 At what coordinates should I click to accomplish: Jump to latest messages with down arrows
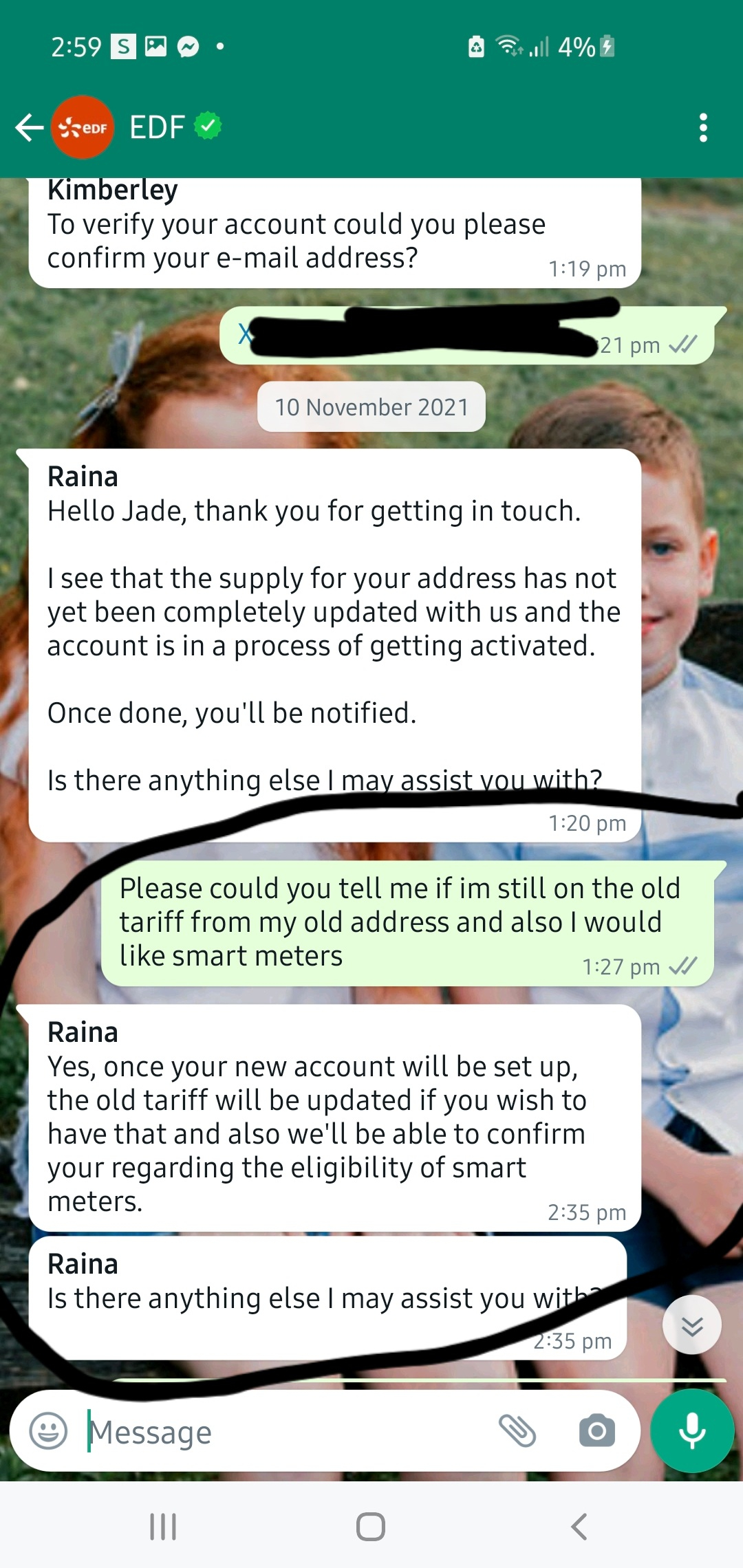point(691,1325)
